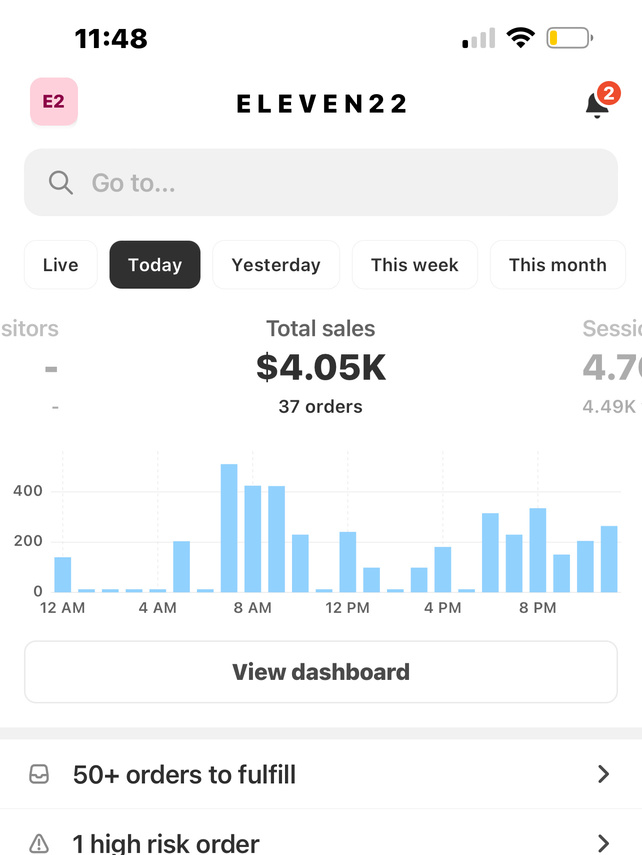Open the E2 store account switcher

pyautogui.click(x=54, y=102)
